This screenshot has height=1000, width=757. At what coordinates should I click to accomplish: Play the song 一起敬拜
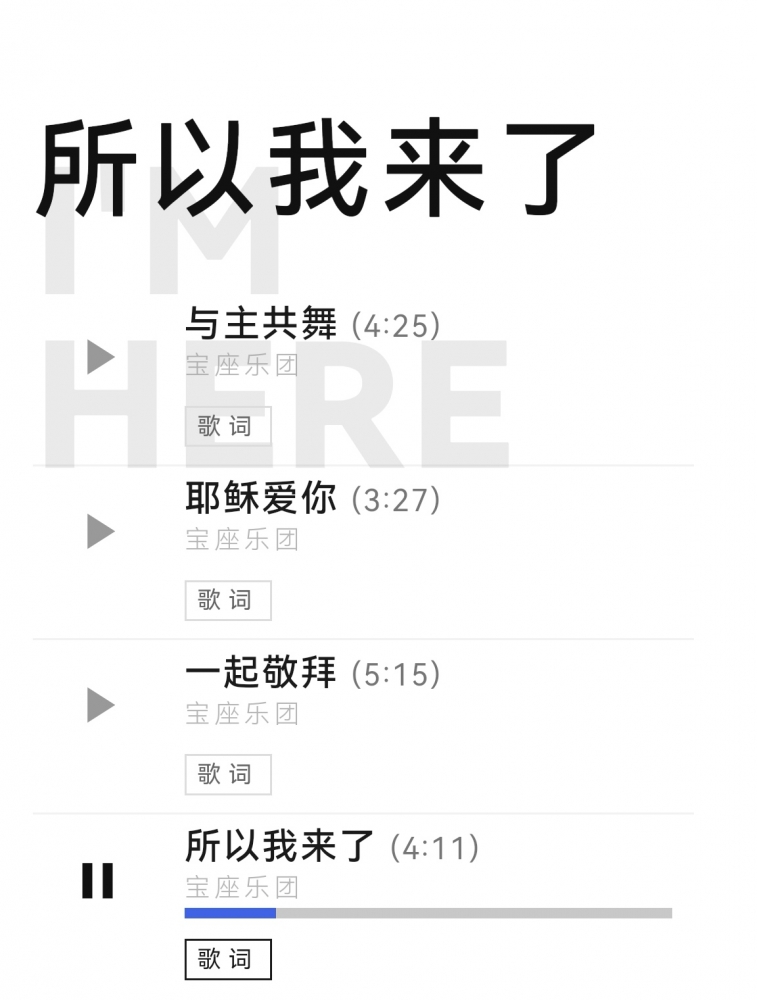tap(100, 706)
